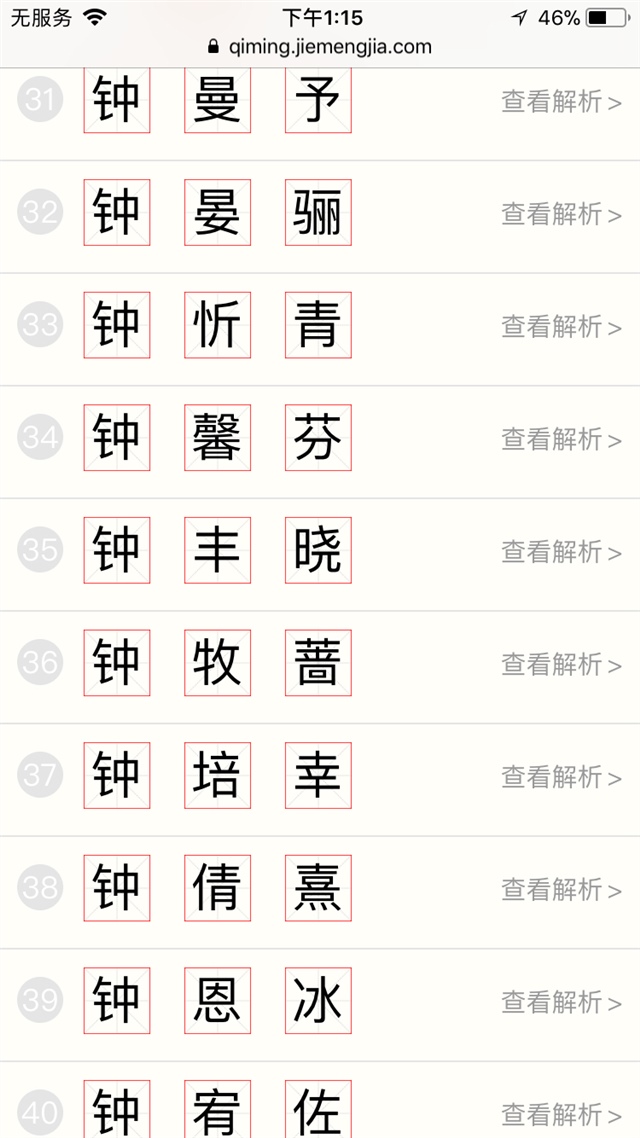
Task: Open 查看解析 for name 钟忻青
Action: point(560,326)
